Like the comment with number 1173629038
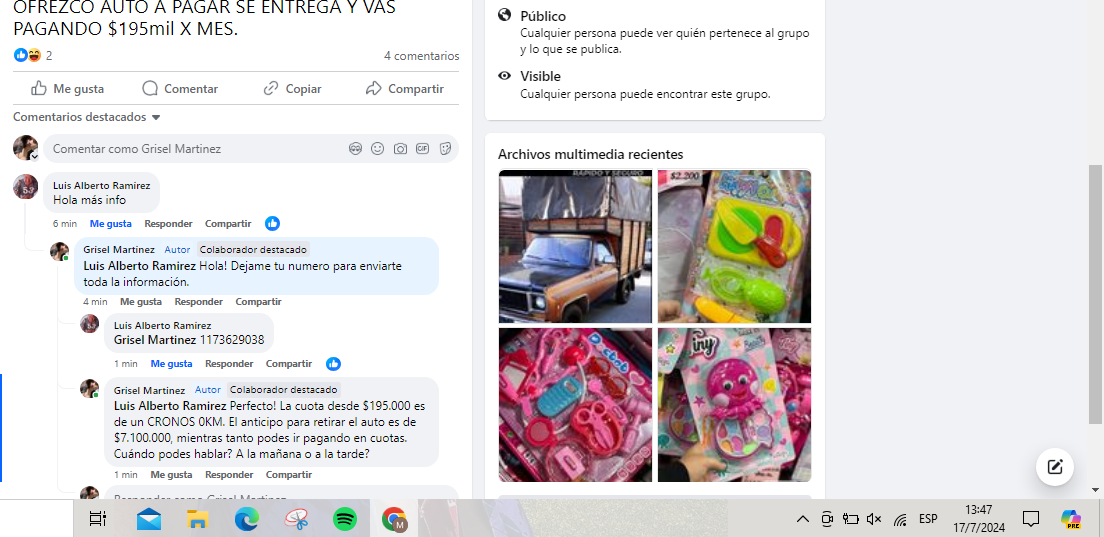The image size is (1104, 537). [171, 364]
